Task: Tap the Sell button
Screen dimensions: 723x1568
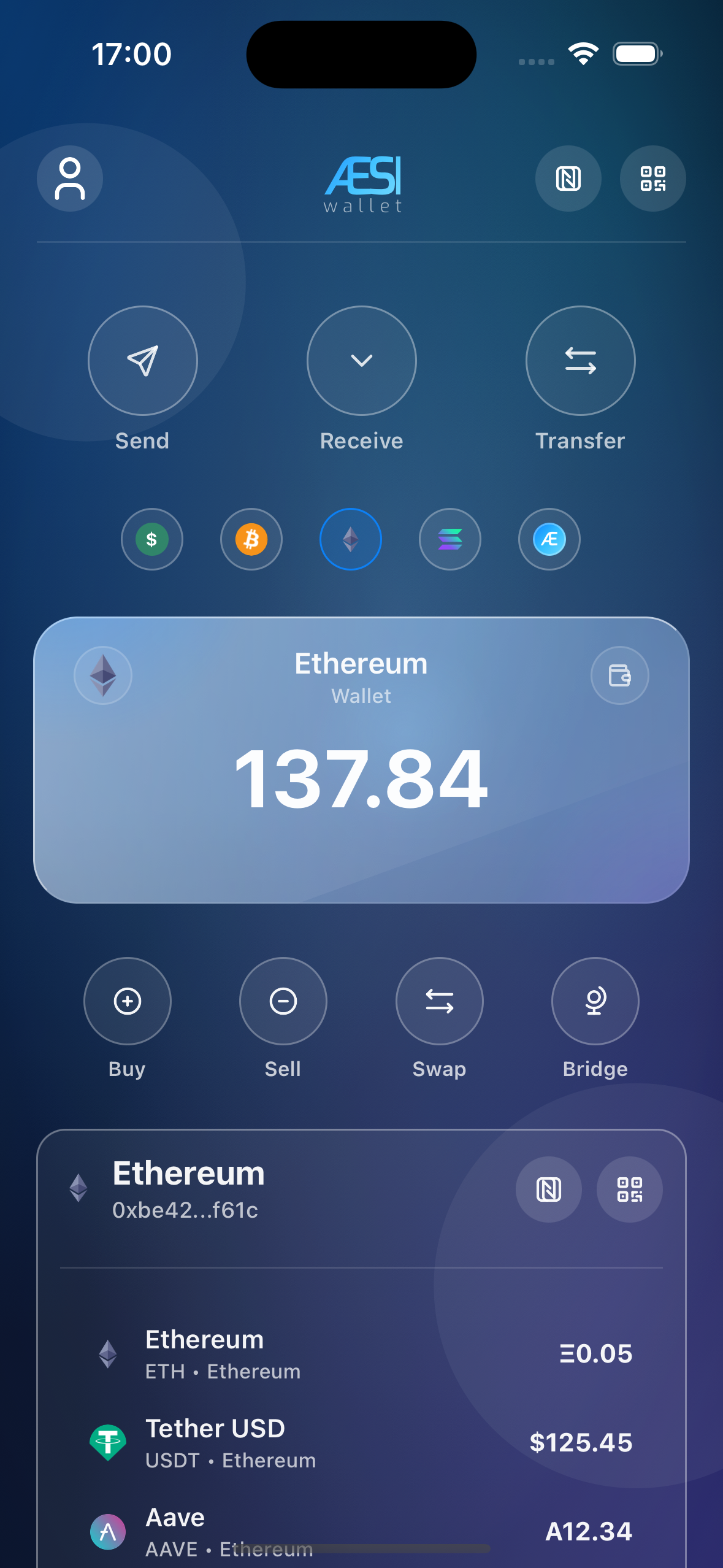Action: 283,1001
